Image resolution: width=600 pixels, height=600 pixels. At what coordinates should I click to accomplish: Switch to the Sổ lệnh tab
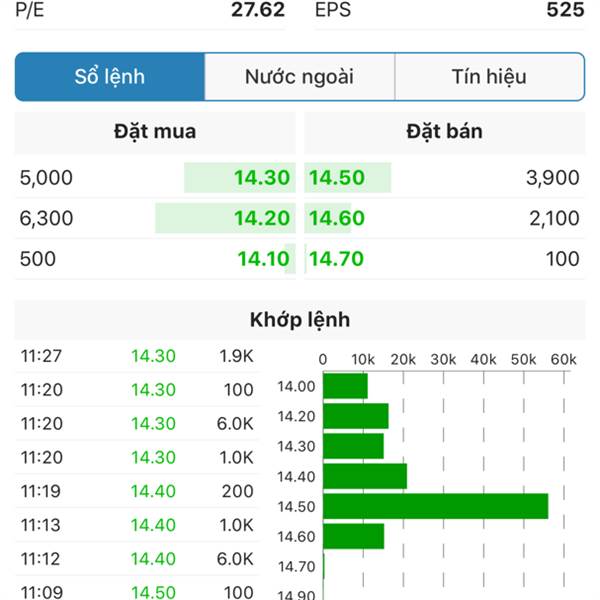(110, 77)
